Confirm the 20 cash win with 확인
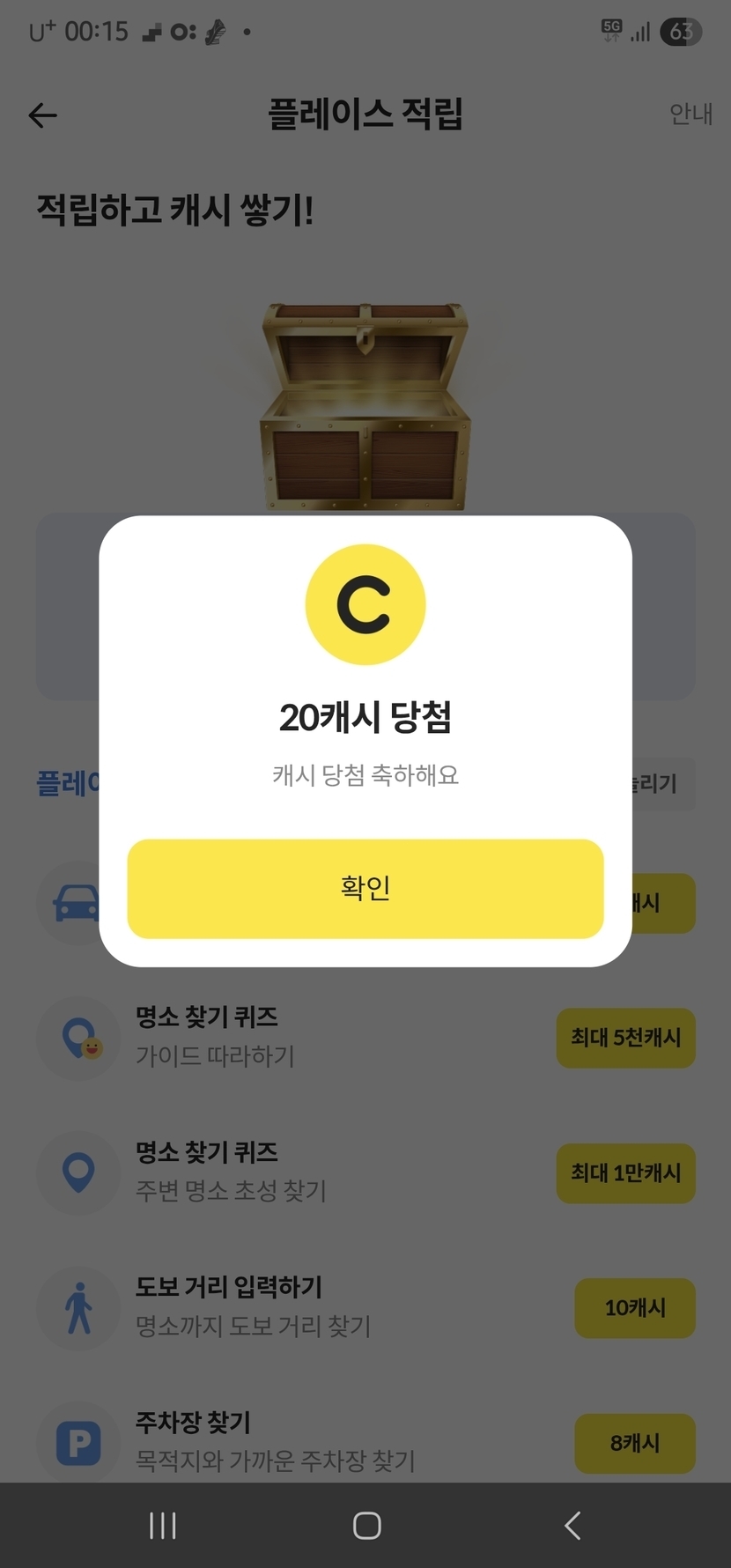 [x=365, y=888]
